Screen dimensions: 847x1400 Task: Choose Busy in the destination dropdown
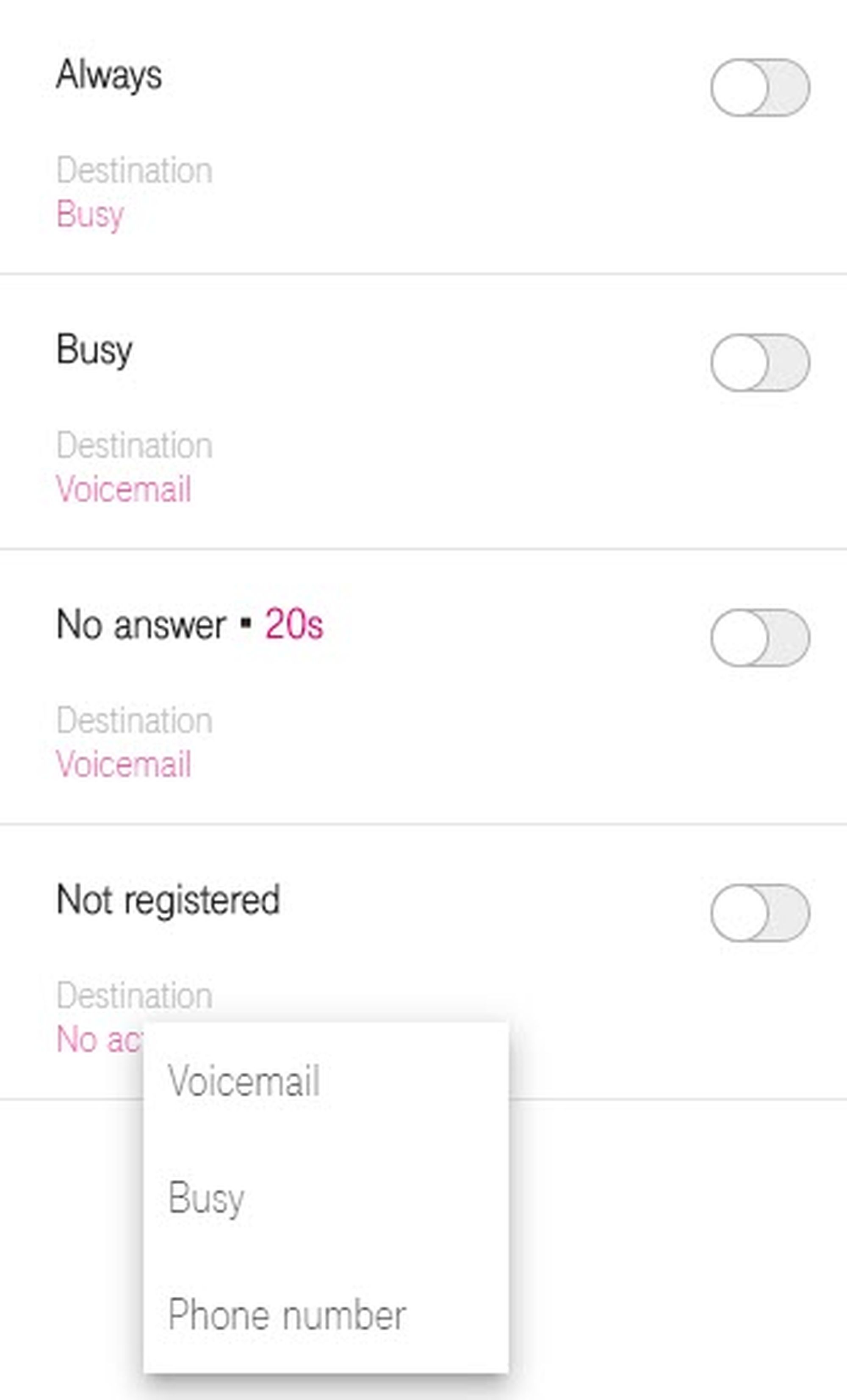pos(207,1198)
